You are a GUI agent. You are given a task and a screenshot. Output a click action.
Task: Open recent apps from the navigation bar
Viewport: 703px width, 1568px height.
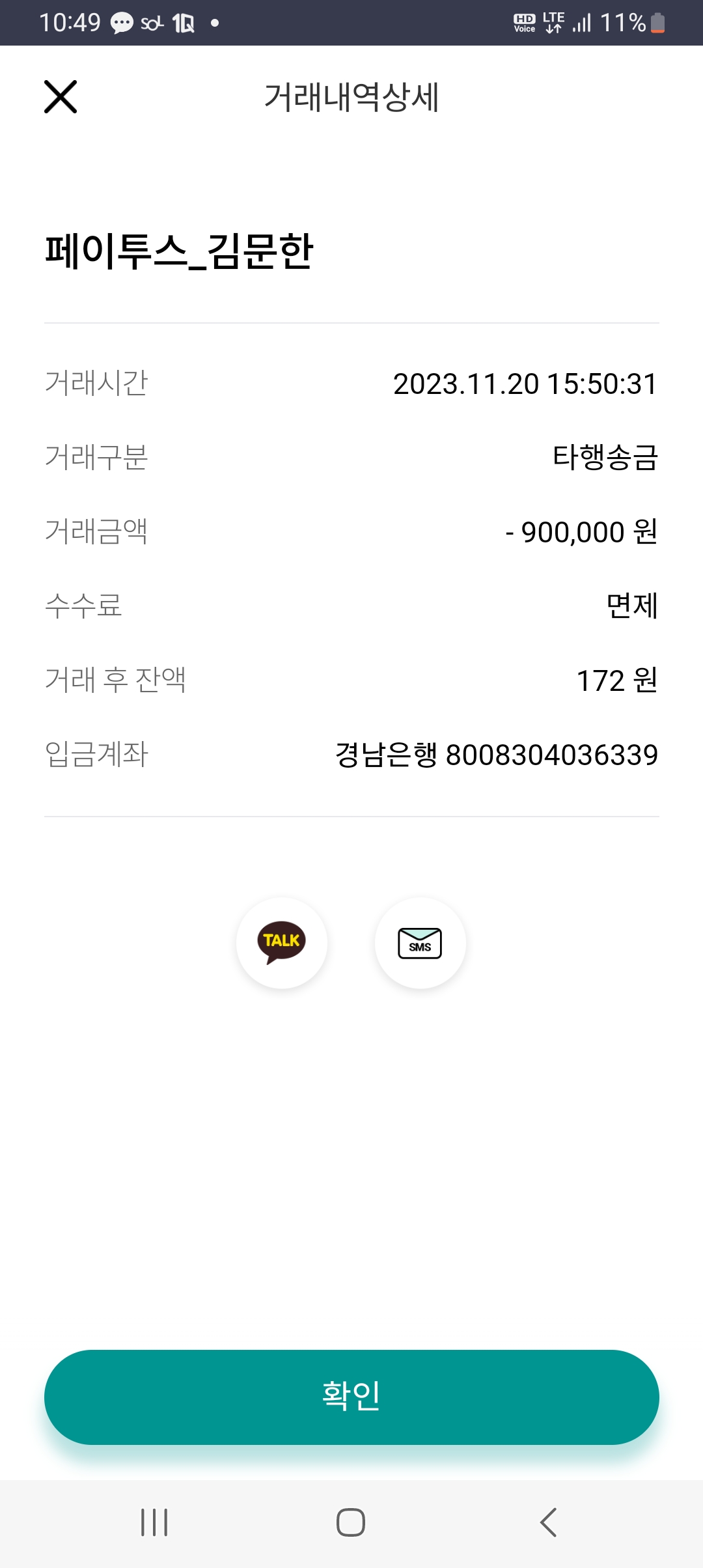pyautogui.click(x=155, y=1522)
